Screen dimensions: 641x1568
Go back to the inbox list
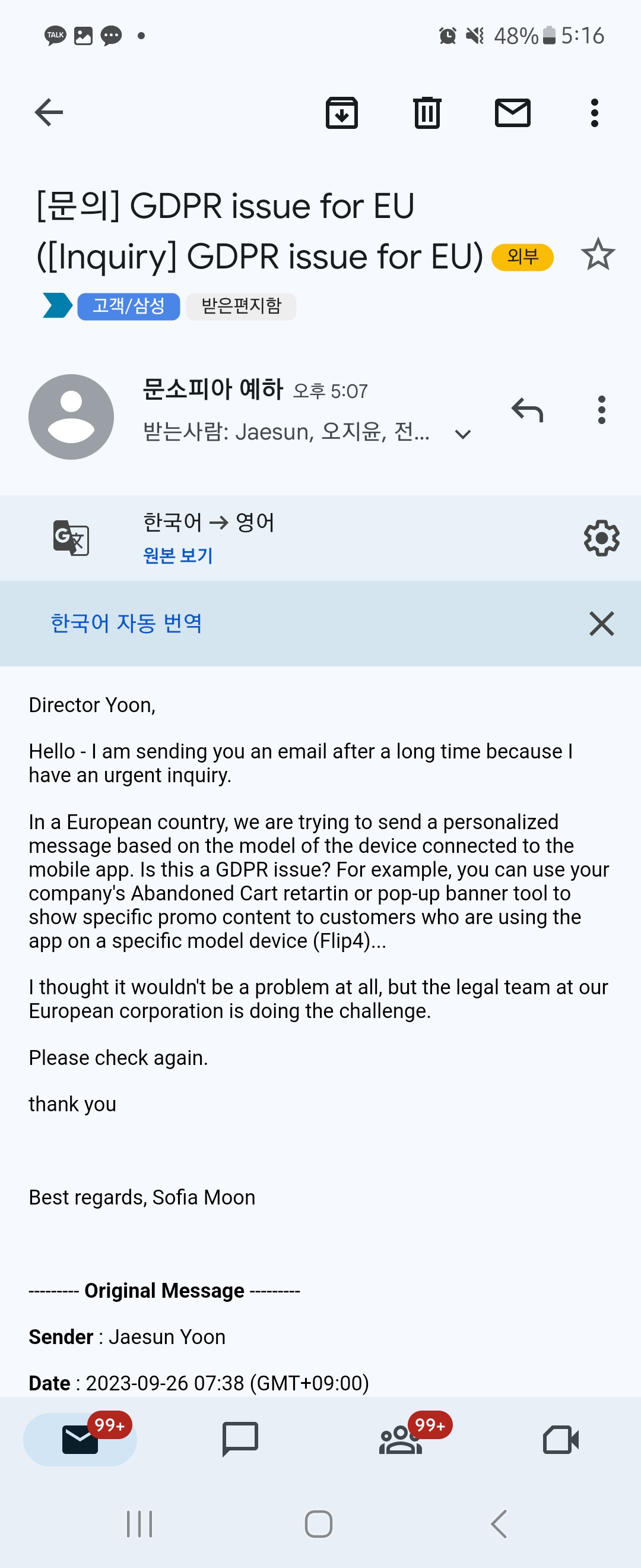49,112
